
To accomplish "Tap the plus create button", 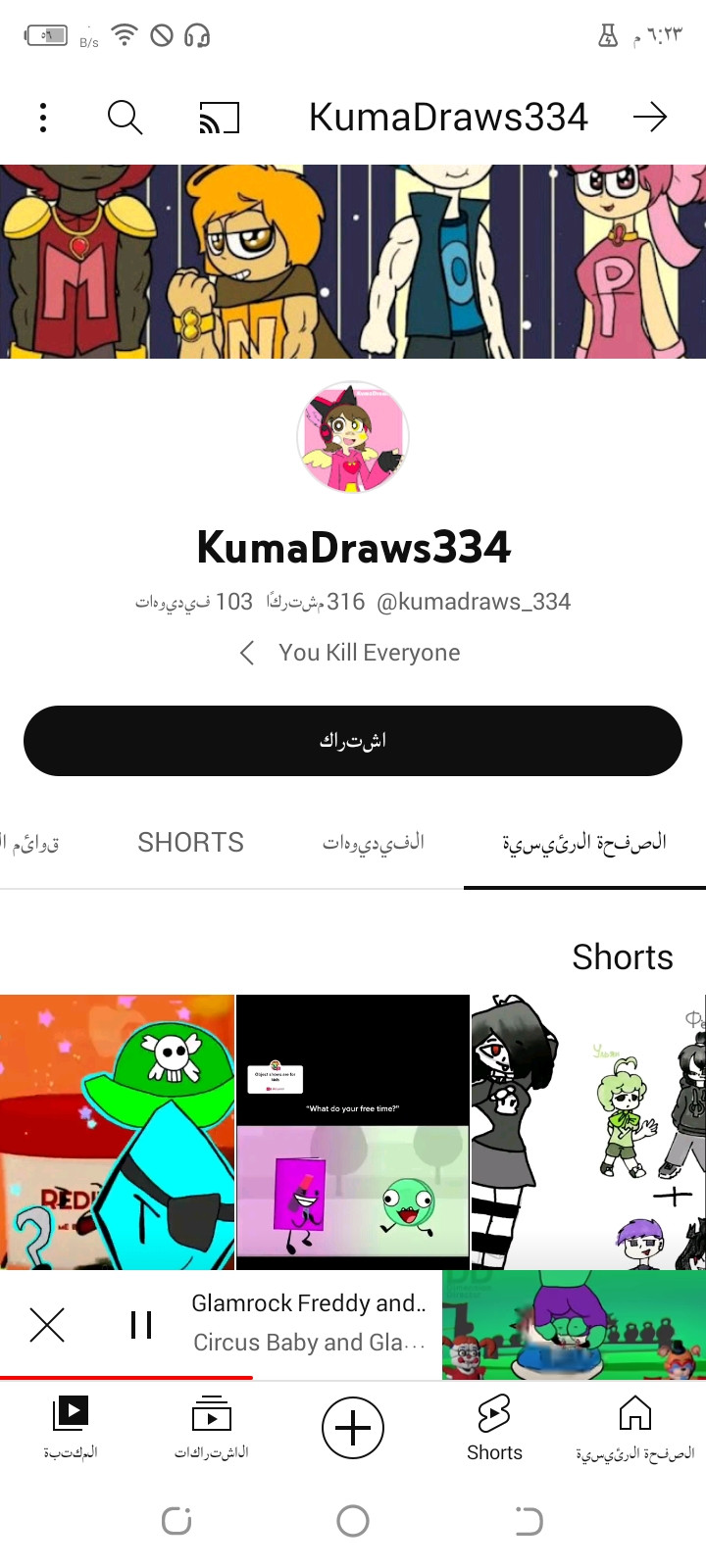I will click(x=353, y=1428).
